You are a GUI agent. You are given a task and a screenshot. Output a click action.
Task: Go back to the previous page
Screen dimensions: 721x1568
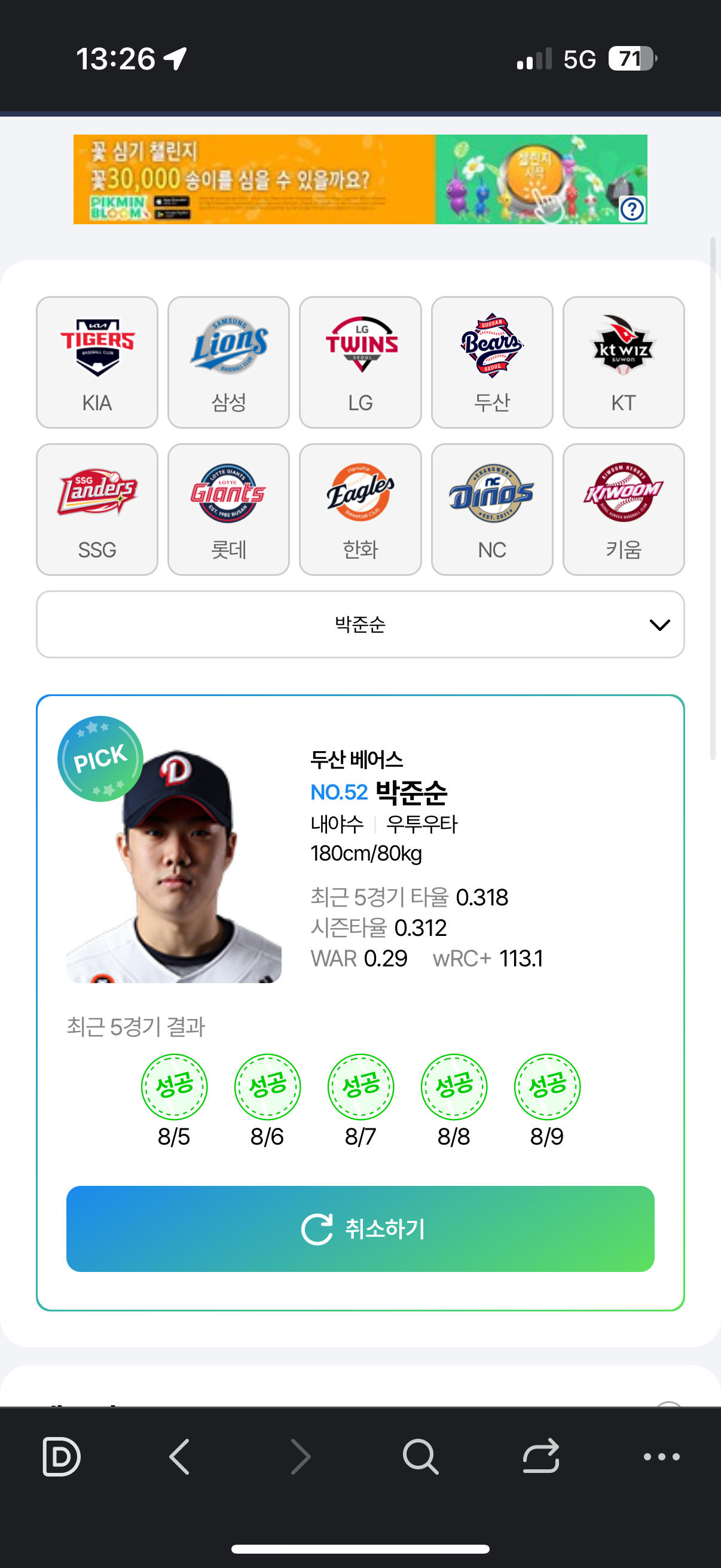tap(179, 1457)
